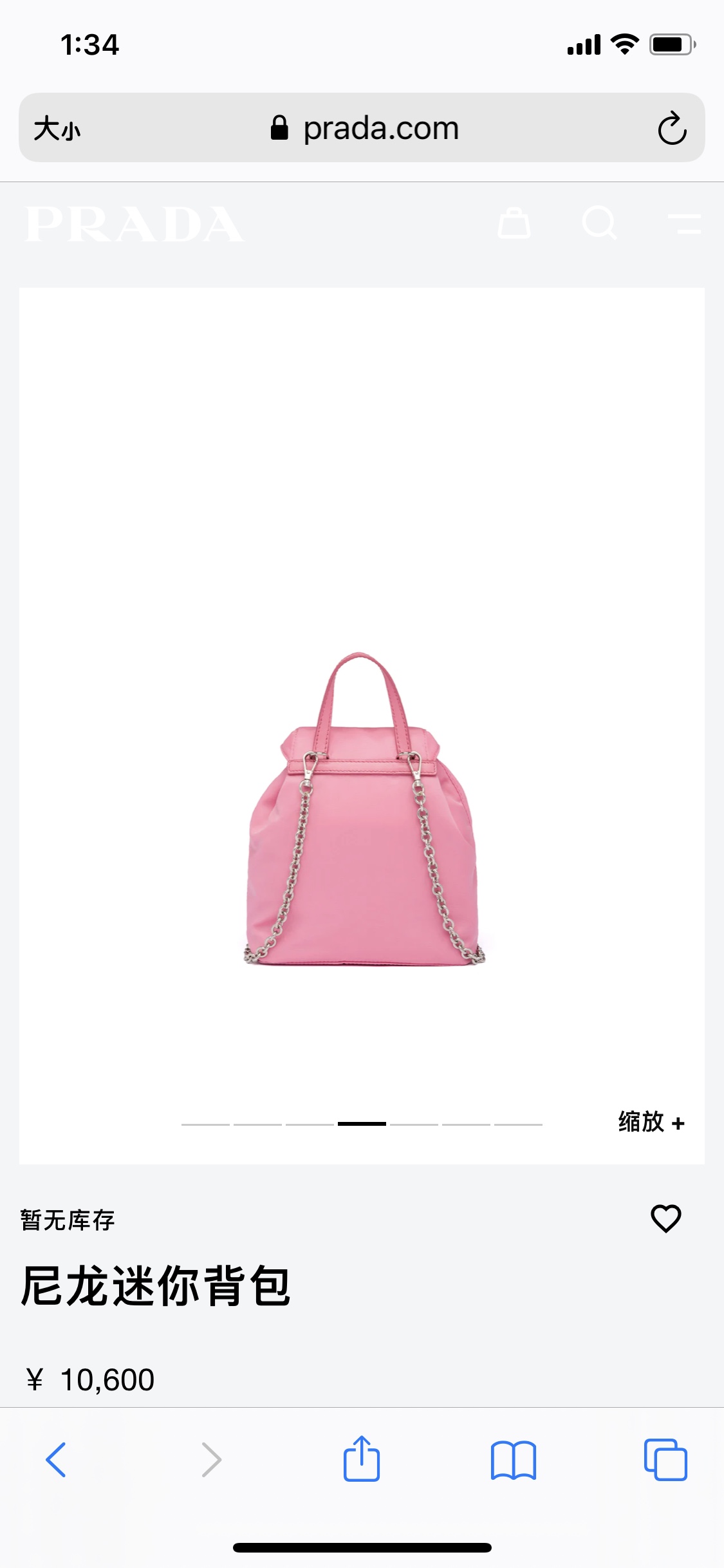Tap the 缩放 + zoom button
The width and height of the screenshot is (724, 1568).
pos(651,1122)
